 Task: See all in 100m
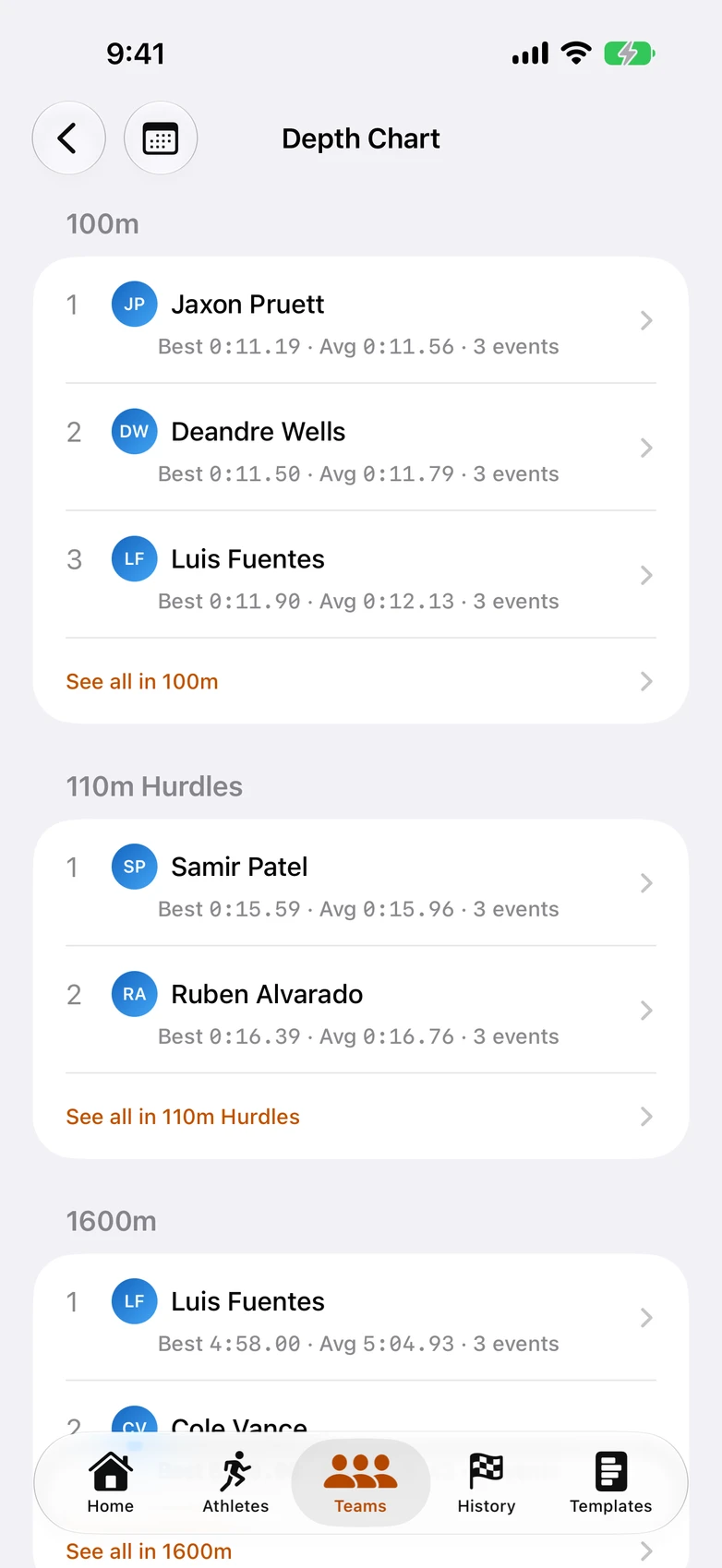click(x=361, y=681)
